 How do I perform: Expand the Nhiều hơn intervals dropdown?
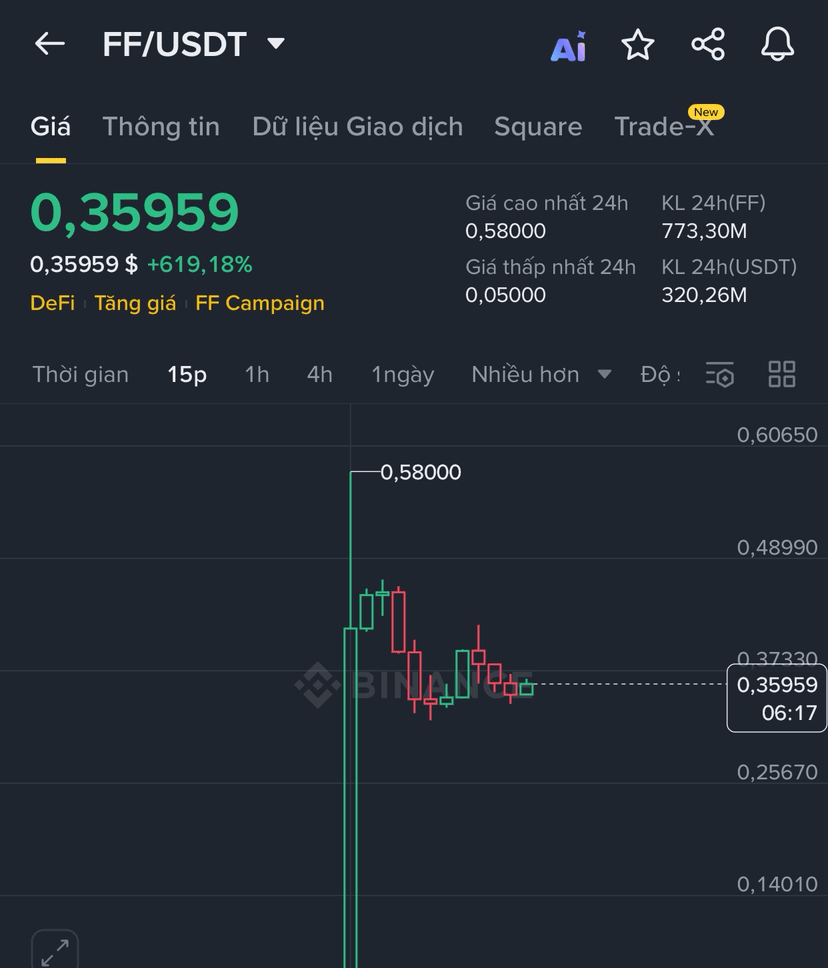pos(541,375)
